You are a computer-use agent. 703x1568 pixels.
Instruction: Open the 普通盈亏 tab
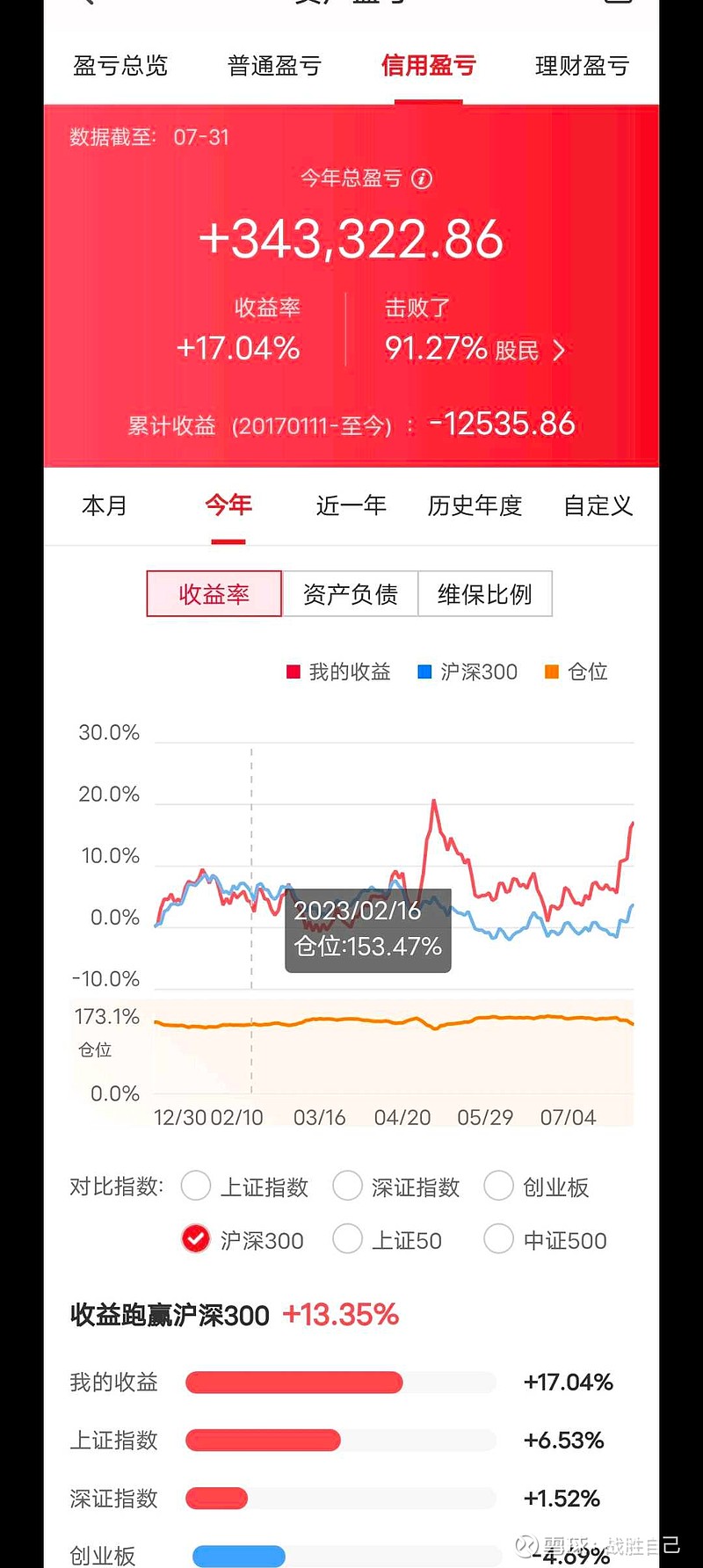pyautogui.click(x=274, y=66)
